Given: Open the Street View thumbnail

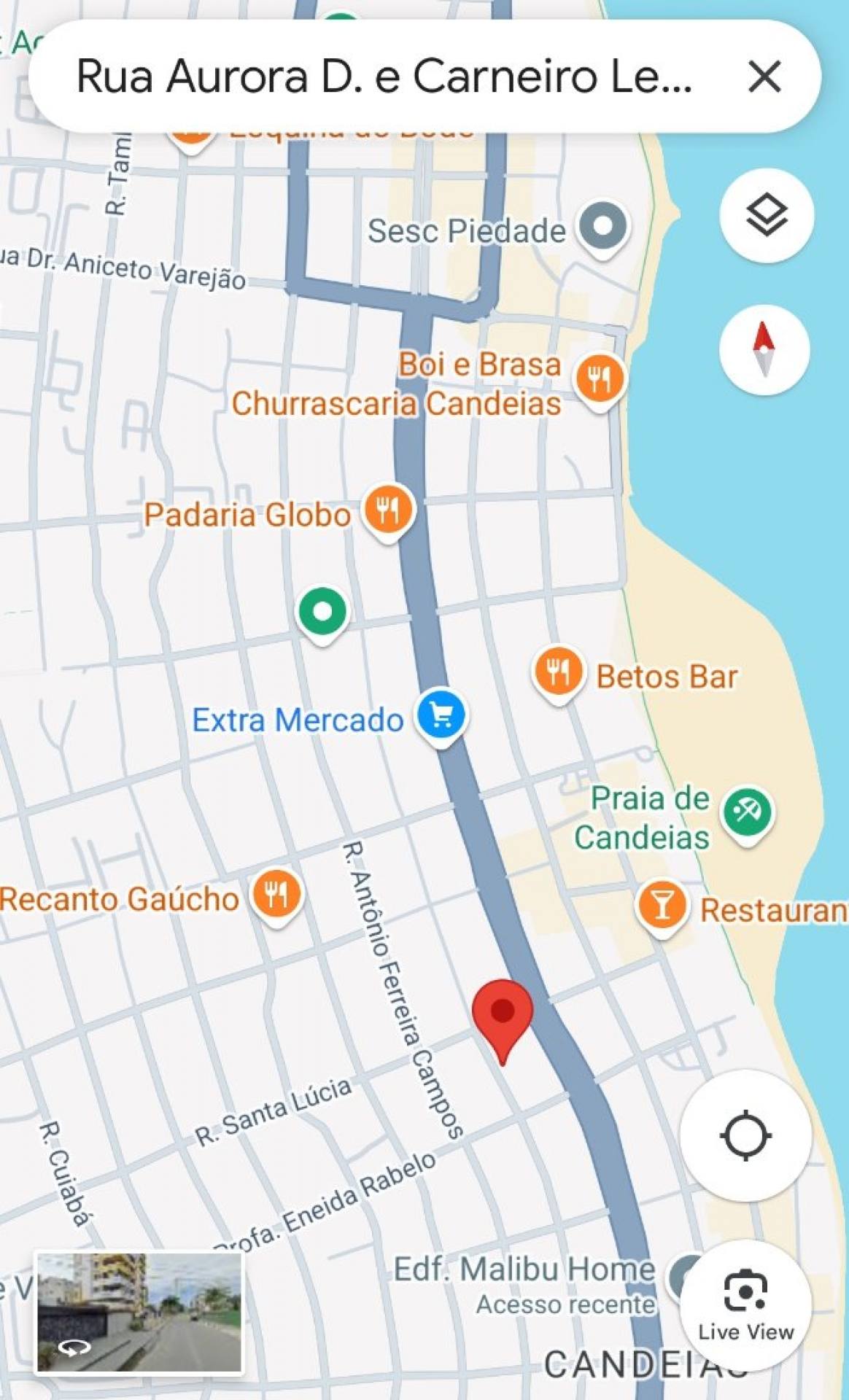Looking at the screenshot, I should point(139,1312).
